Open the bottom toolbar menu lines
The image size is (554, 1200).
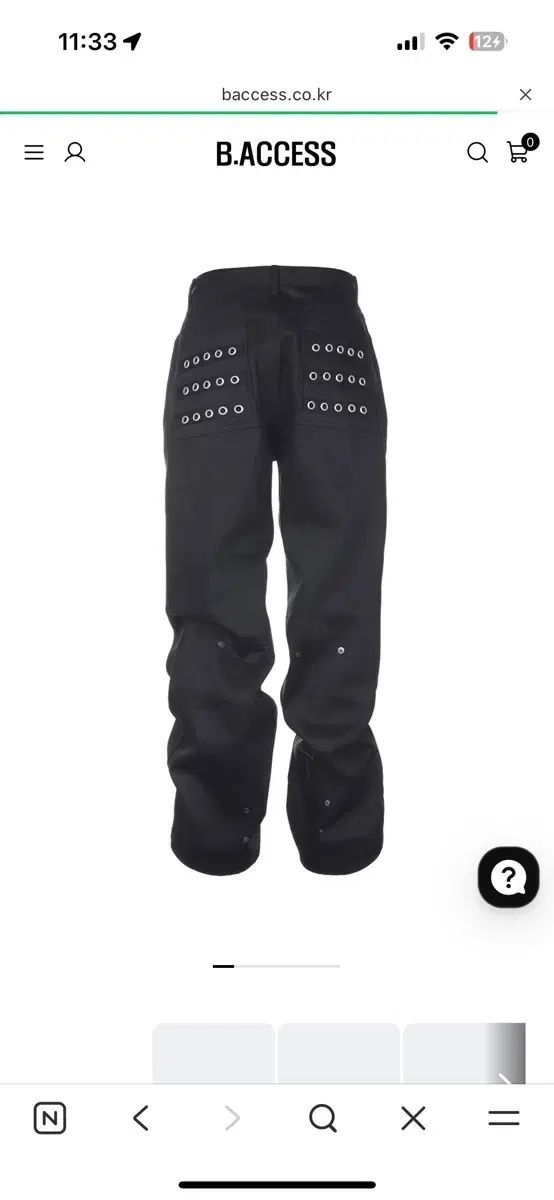pos(504,1118)
